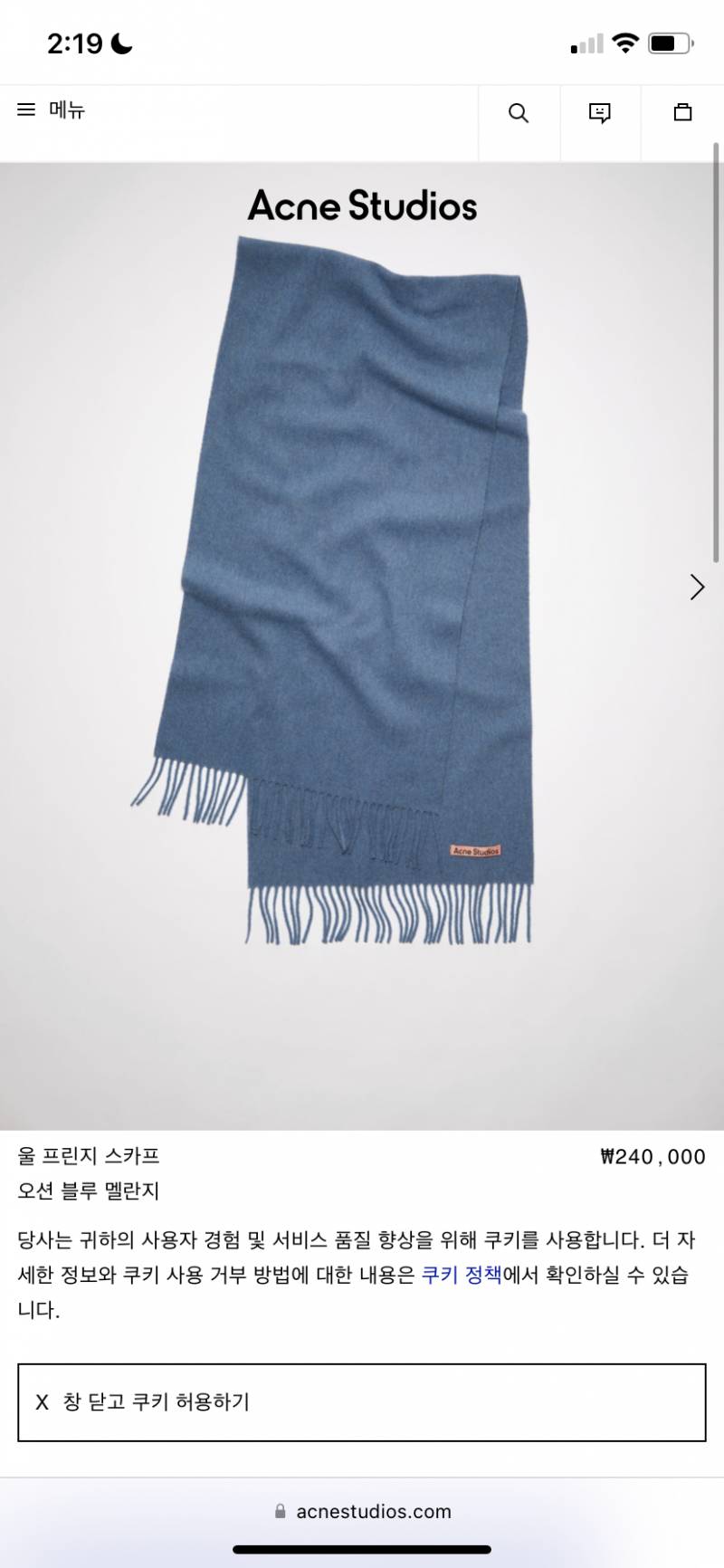Screen dimensions: 724x1568
Task: Open the shopping bag
Action: point(682,113)
